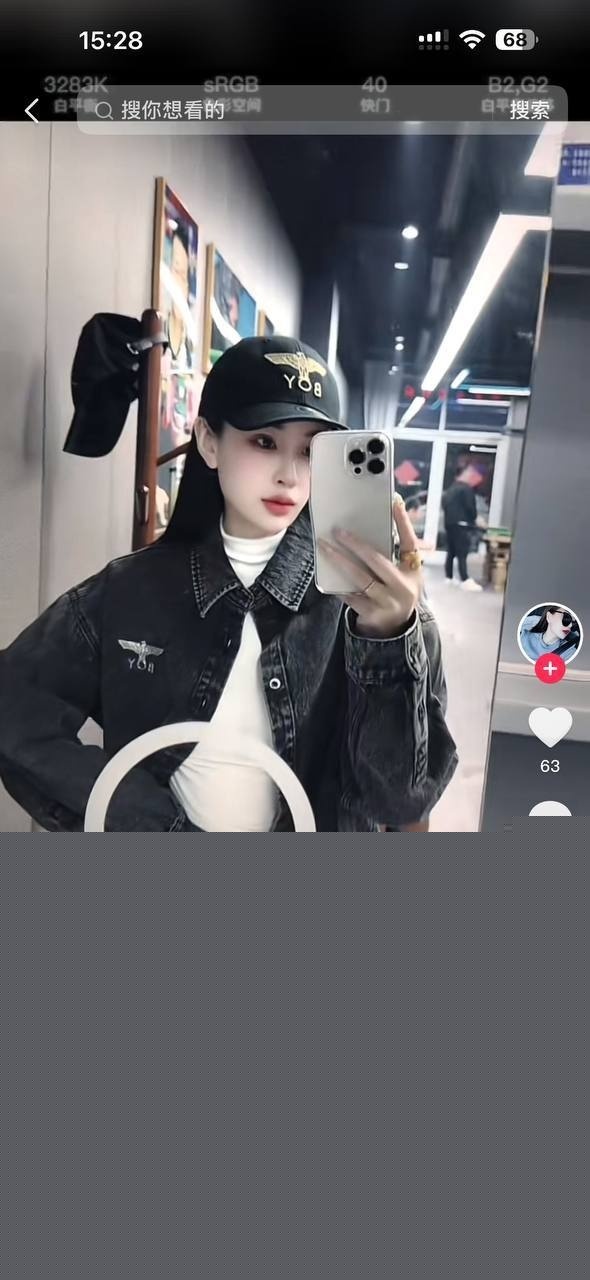Follow the creator with the red plus
Image resolution: width=590 pixels, height=1280 pixels.
point(550,668)
